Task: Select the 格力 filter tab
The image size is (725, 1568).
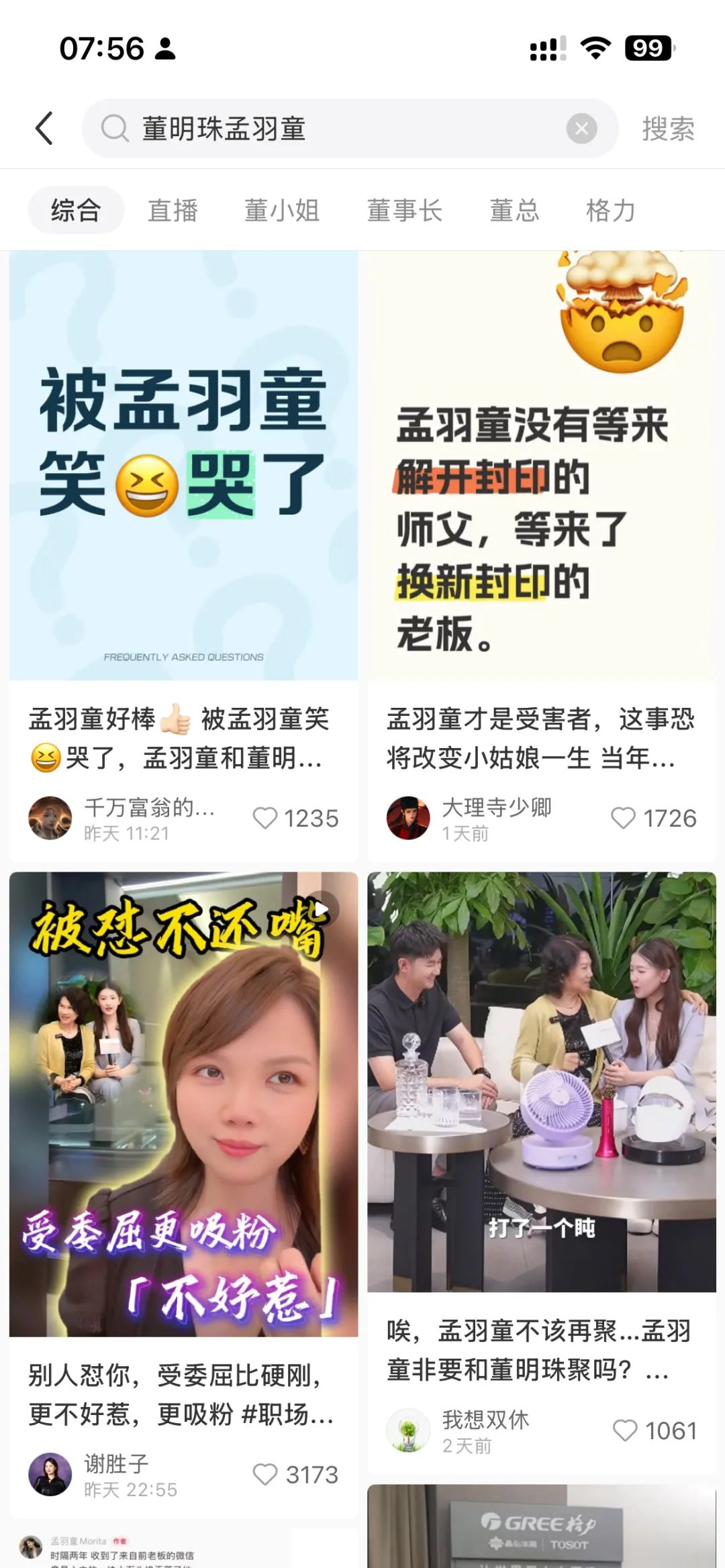Action: point(610,210)
